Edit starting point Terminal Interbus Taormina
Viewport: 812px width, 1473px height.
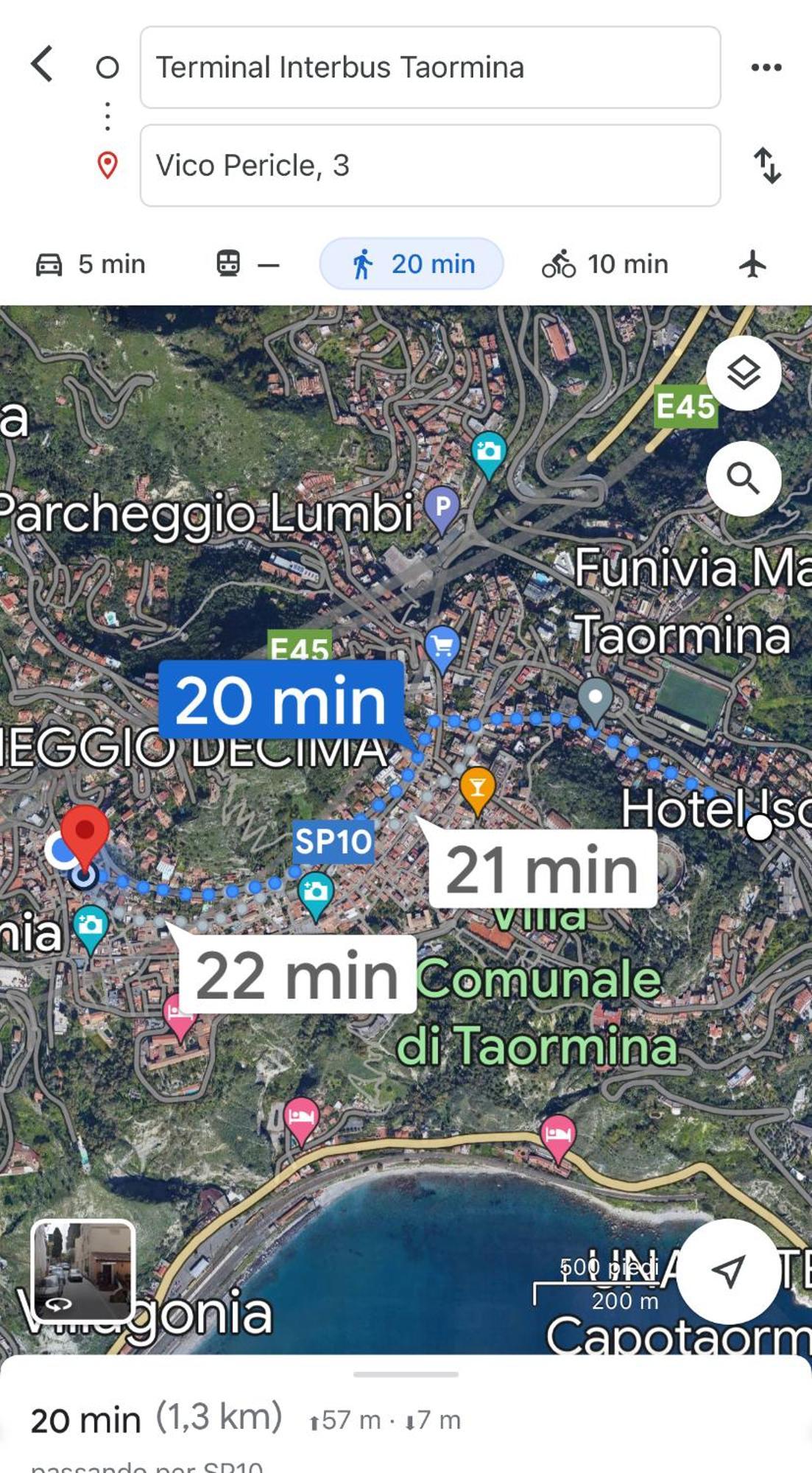pyautogui.click(x=430, y=67)
